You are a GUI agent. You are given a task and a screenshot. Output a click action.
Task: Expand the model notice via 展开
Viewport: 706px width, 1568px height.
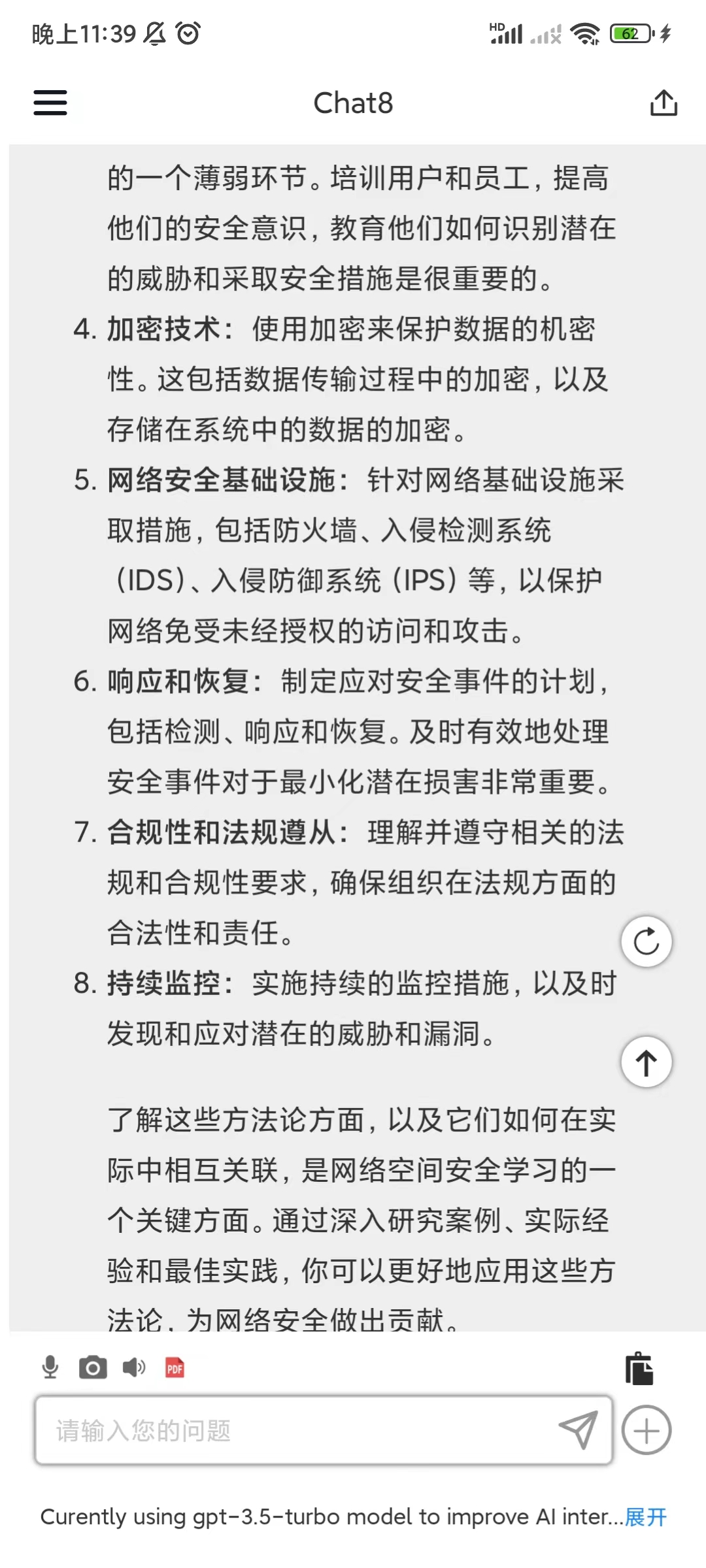coord(646,1517)
